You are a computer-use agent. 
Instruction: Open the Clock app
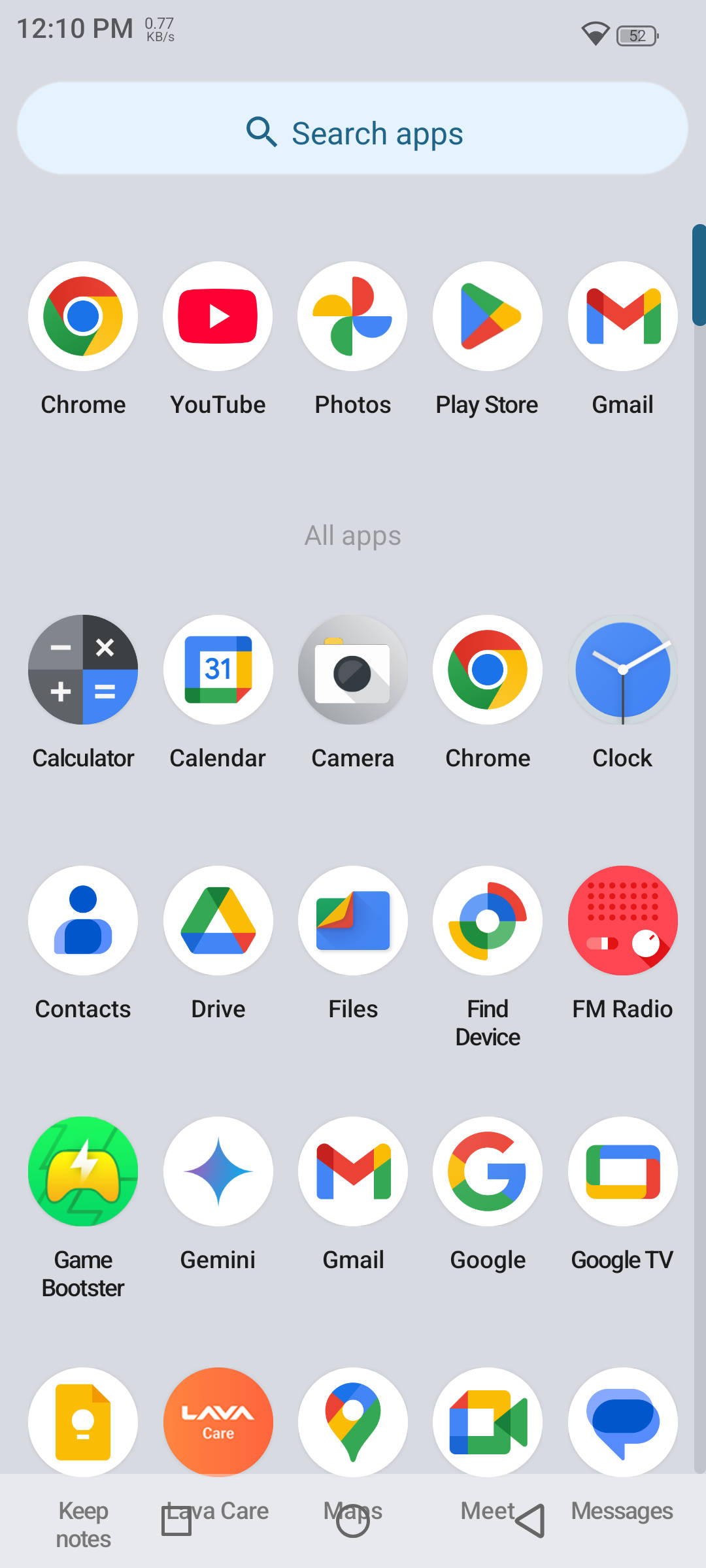pos(622,670)
